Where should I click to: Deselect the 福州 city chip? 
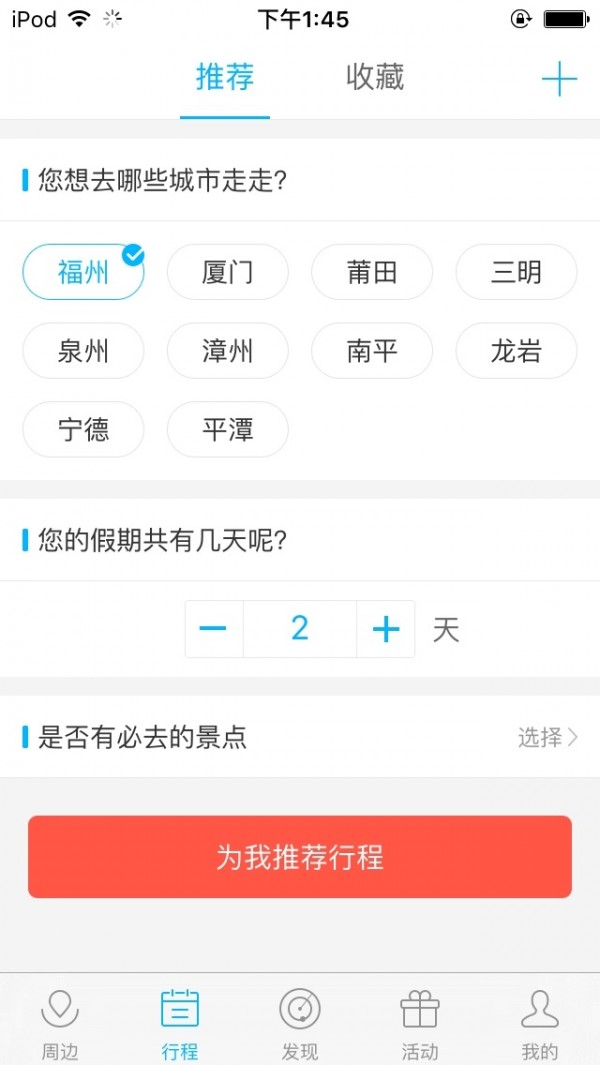[83, 272]
